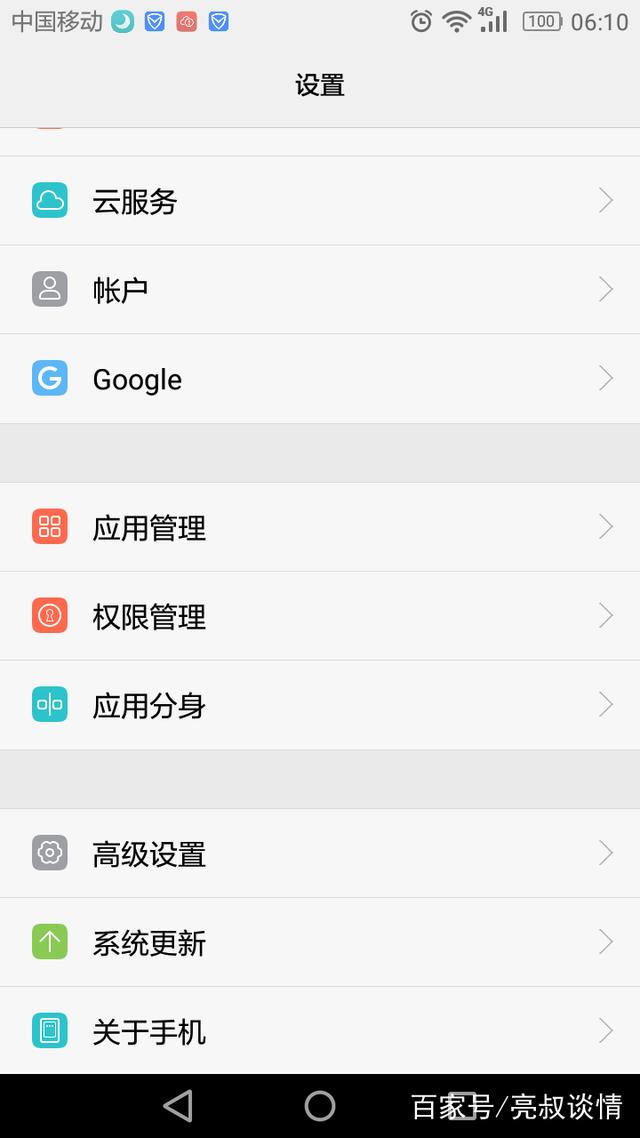This screenshot has height=1138, width=640.
Task: Open 关于手机 row
Action: (x=320, y=1031)
